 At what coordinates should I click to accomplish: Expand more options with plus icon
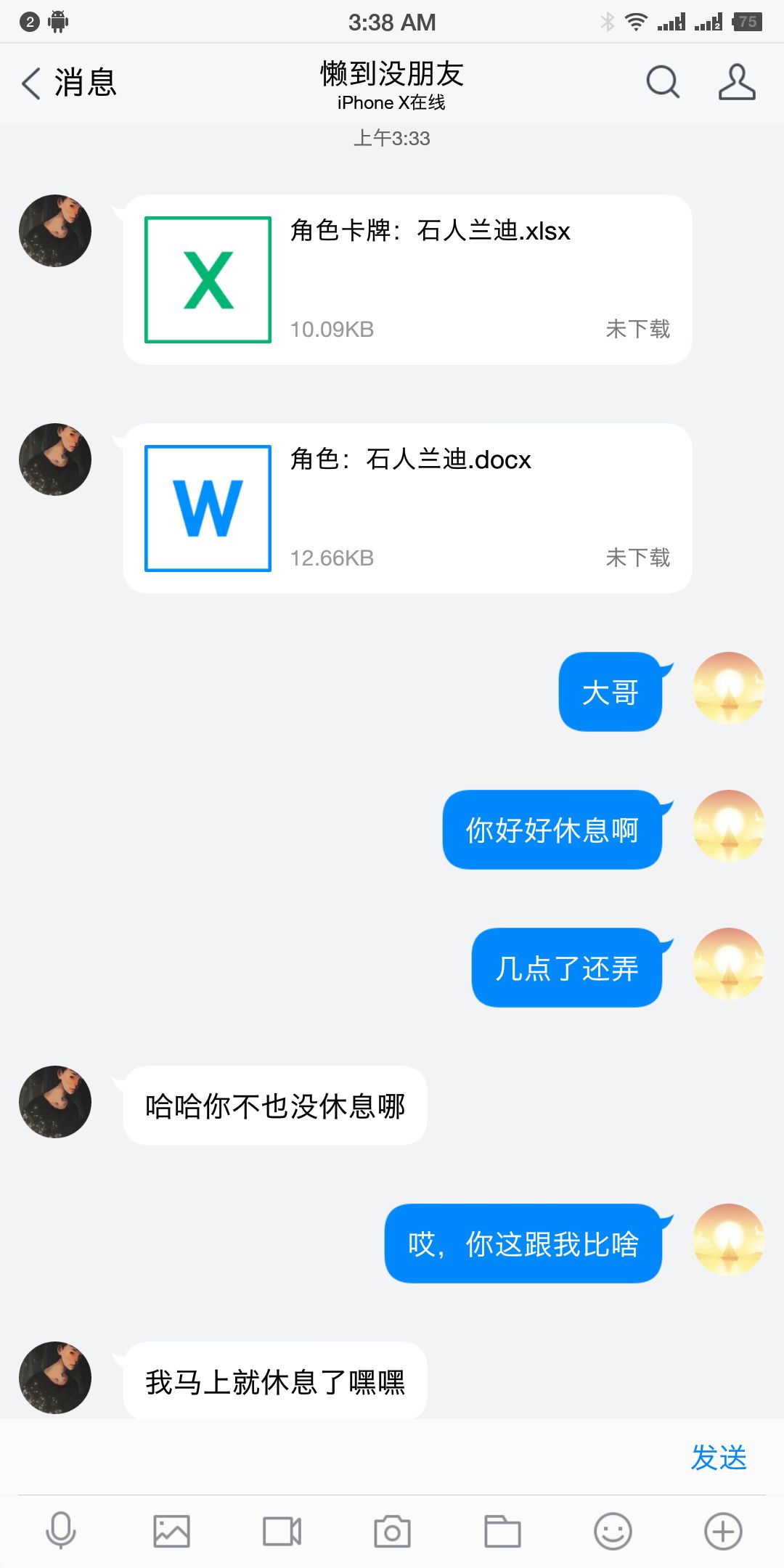click(723, 1531)
